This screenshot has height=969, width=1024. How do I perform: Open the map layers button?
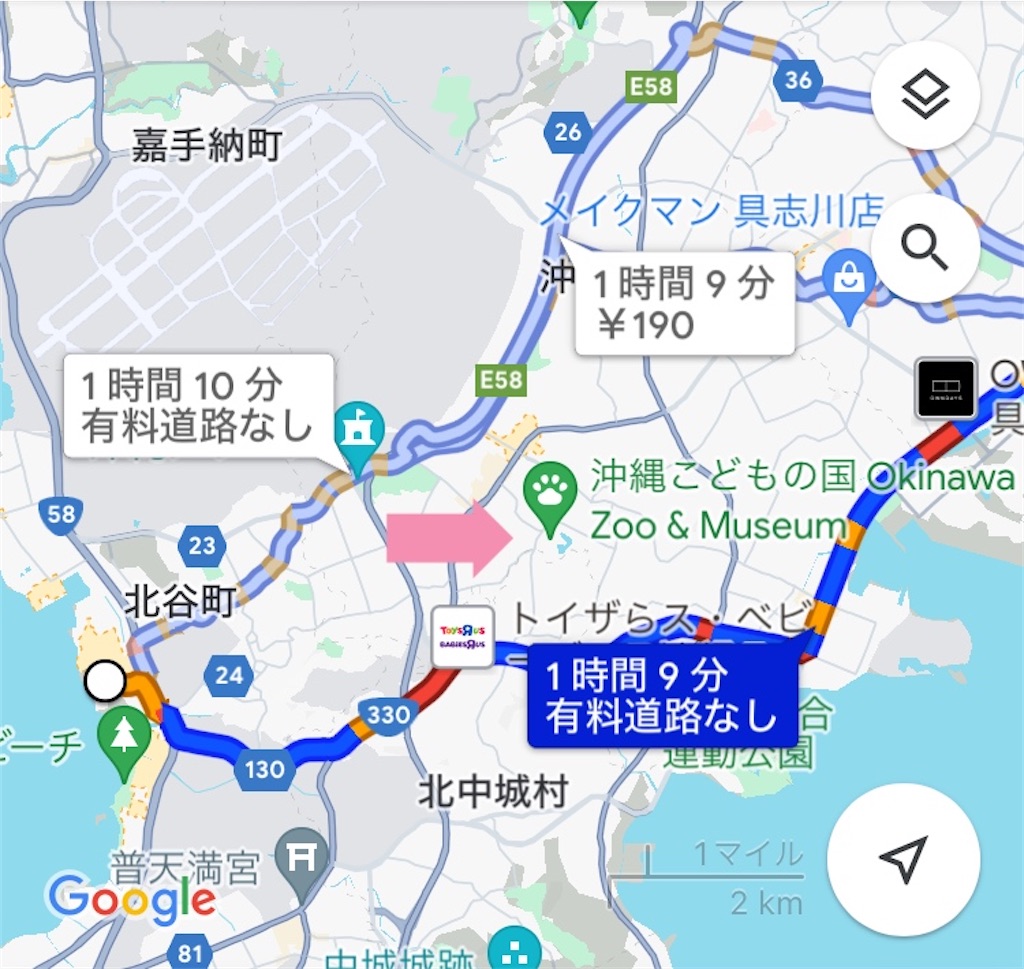[x=924, y=96]
